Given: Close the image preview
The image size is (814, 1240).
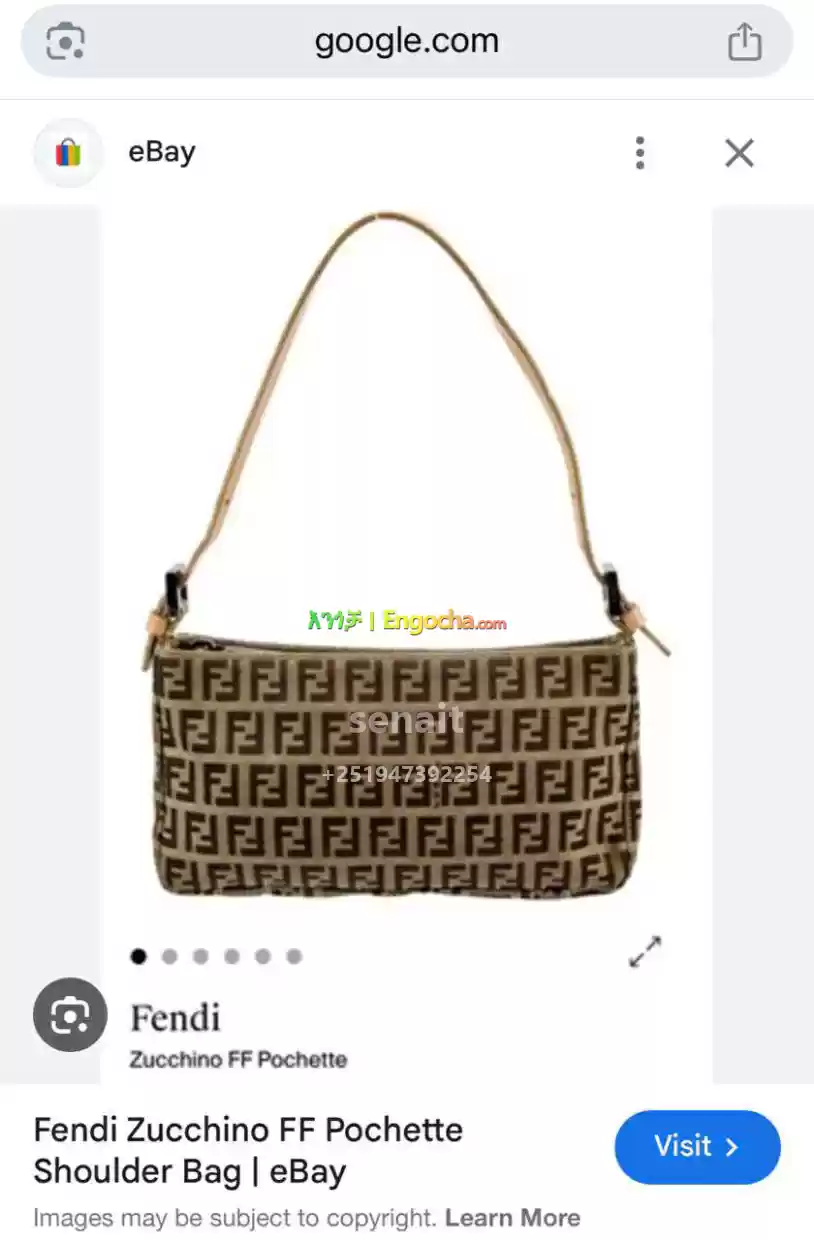Looking at the screenshot, I should 739,153.
